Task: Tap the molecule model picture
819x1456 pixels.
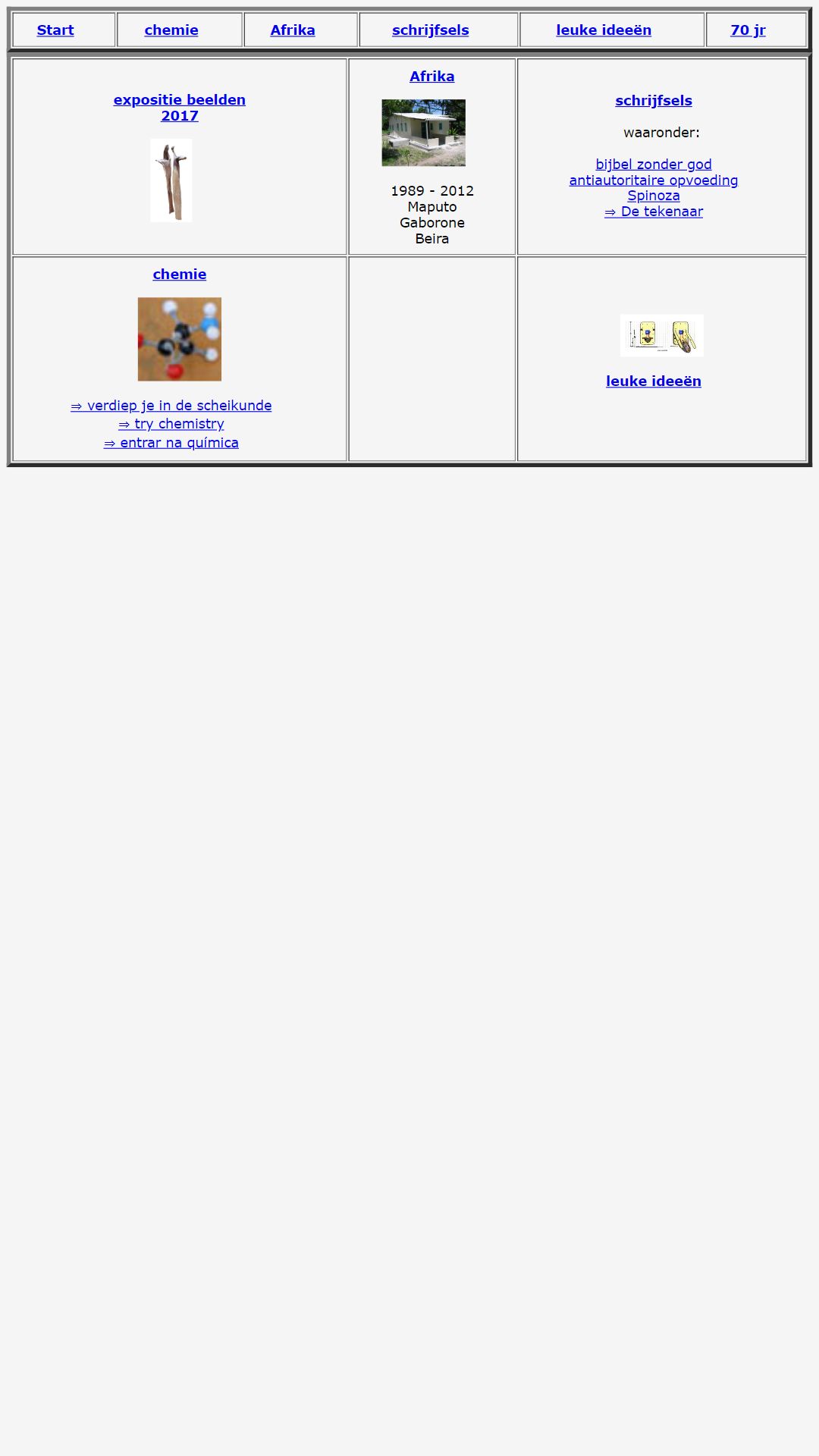Action: pyautogui.click(x=180, y=339)
